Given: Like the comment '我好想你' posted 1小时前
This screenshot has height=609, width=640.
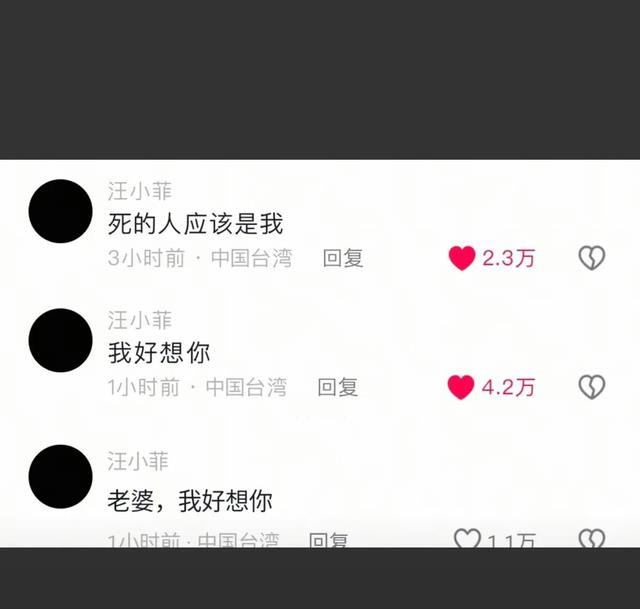Looking at the screenshot, I should 461,387.
